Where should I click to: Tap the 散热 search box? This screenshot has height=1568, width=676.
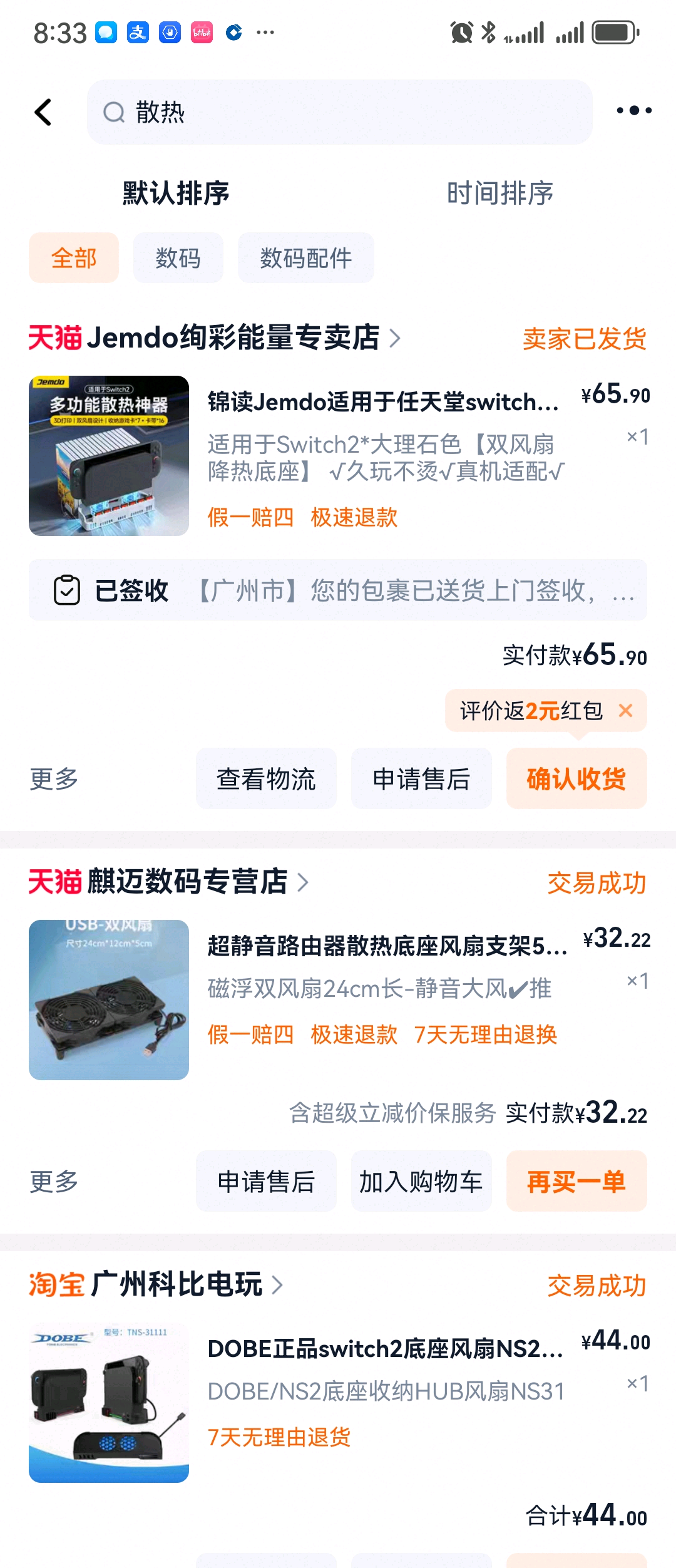(339, 113)
